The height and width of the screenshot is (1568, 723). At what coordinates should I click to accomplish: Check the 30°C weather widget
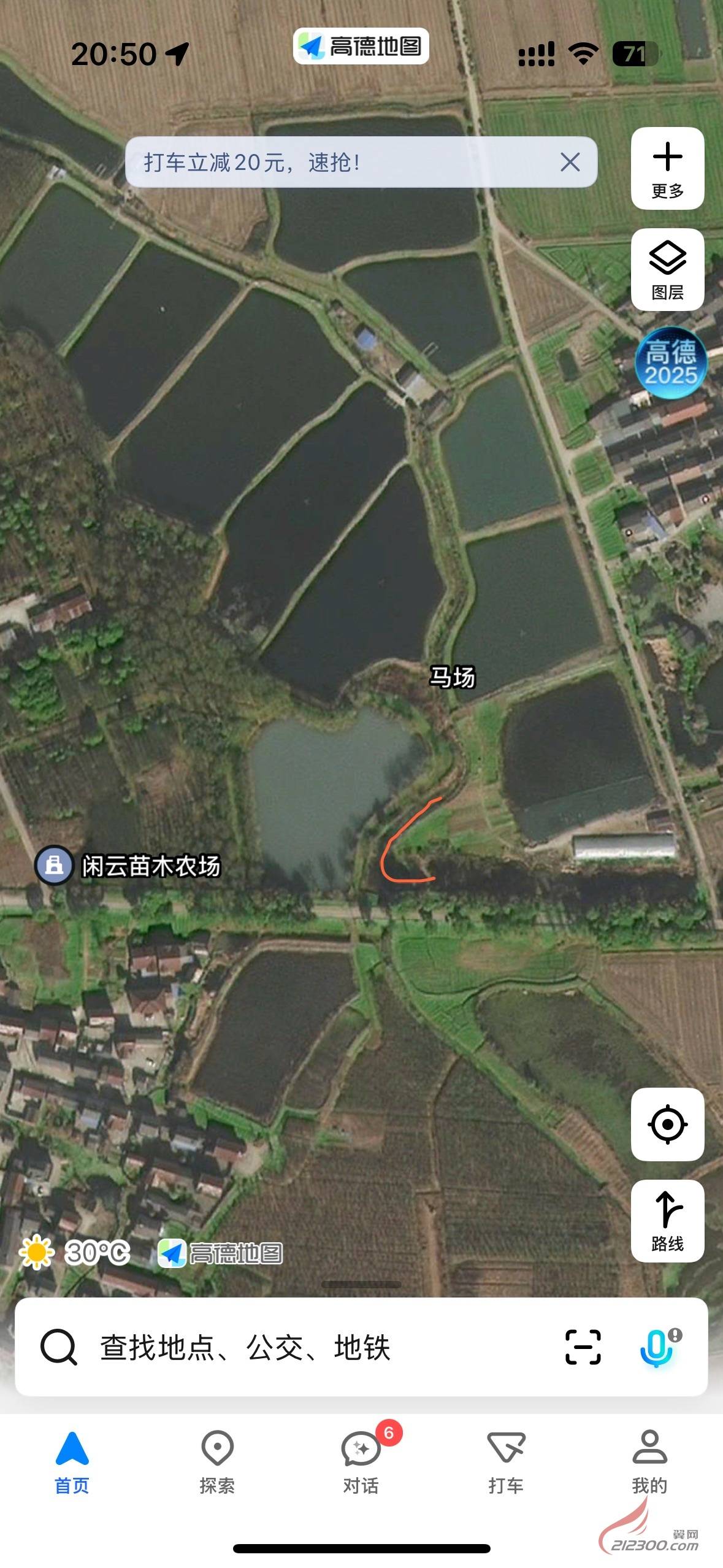pos(74,1252)
